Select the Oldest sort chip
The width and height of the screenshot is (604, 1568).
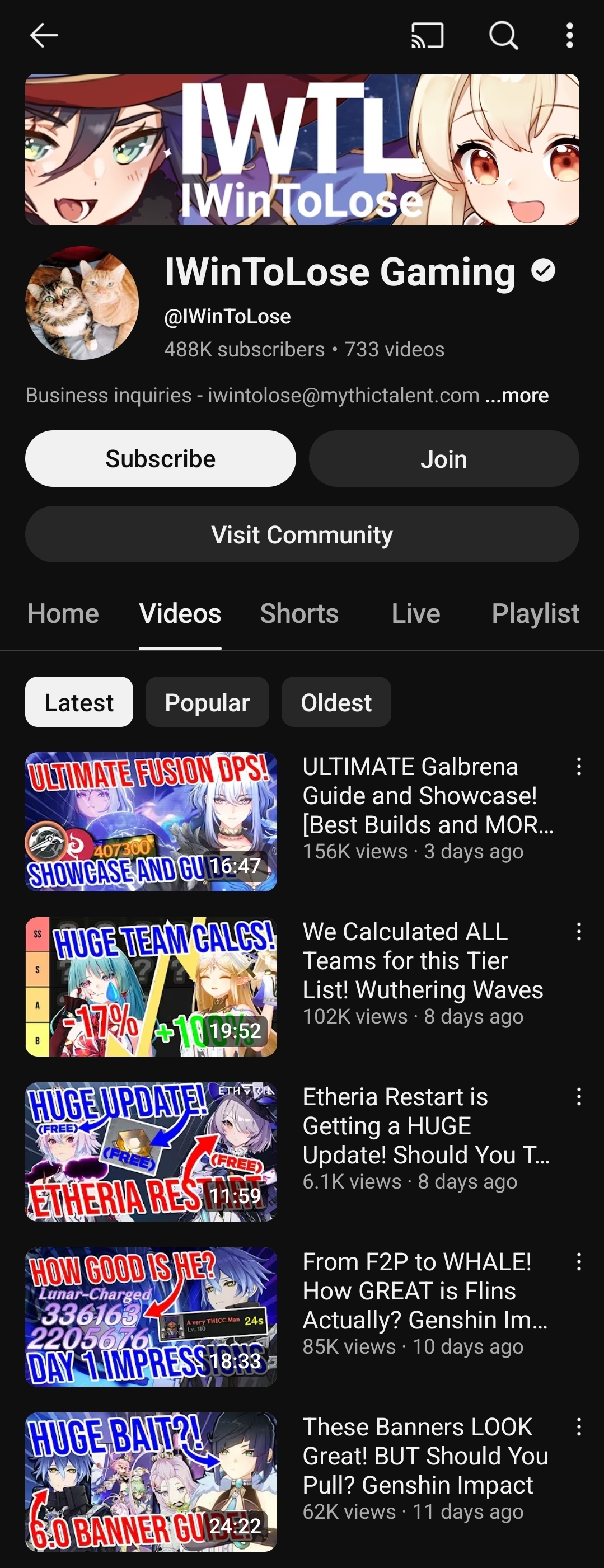pyautogui.click(x=336, y=702)
